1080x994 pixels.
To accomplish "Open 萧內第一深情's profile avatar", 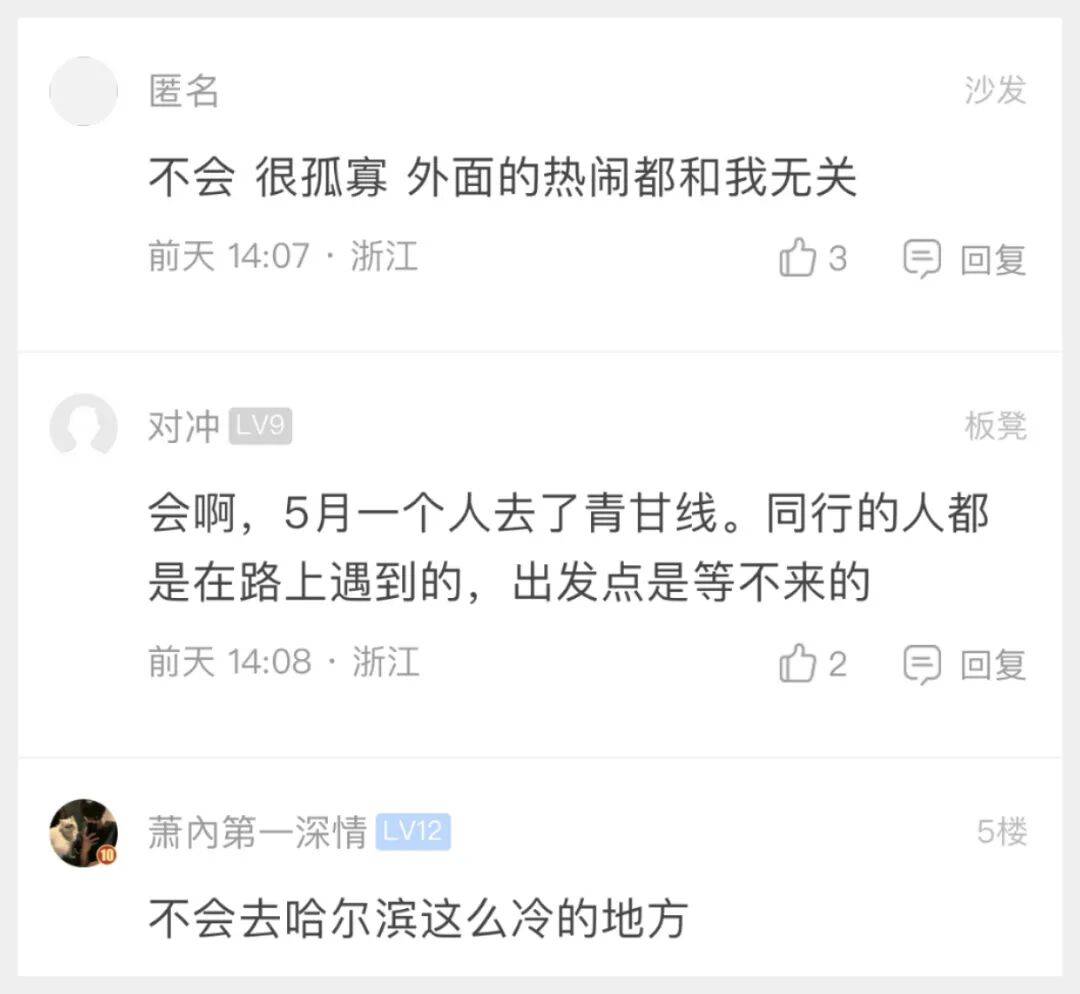I will point(83,833).
